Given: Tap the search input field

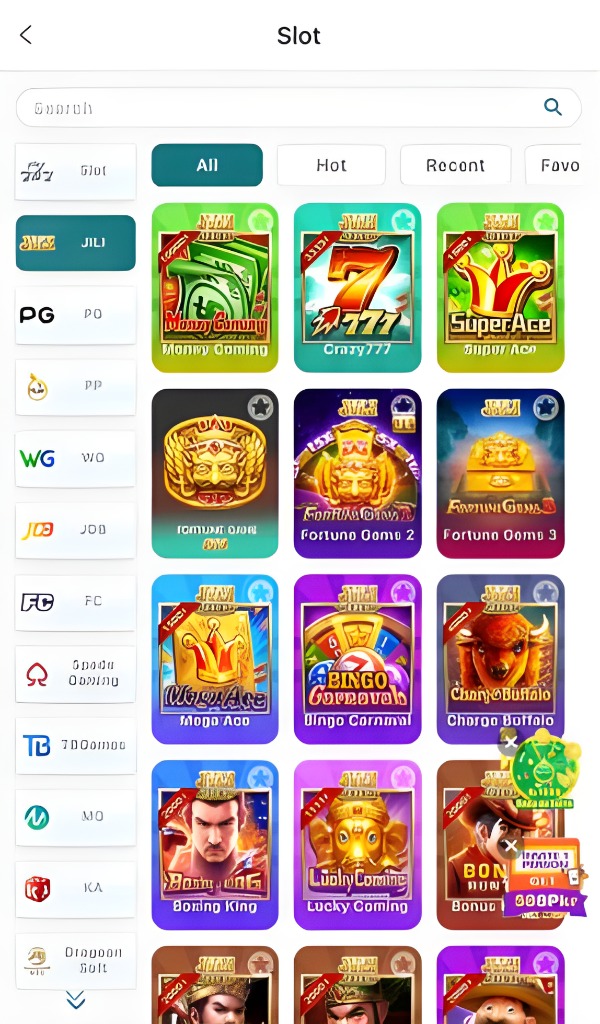Looking at the screenshot, I should tap(280, 107).
